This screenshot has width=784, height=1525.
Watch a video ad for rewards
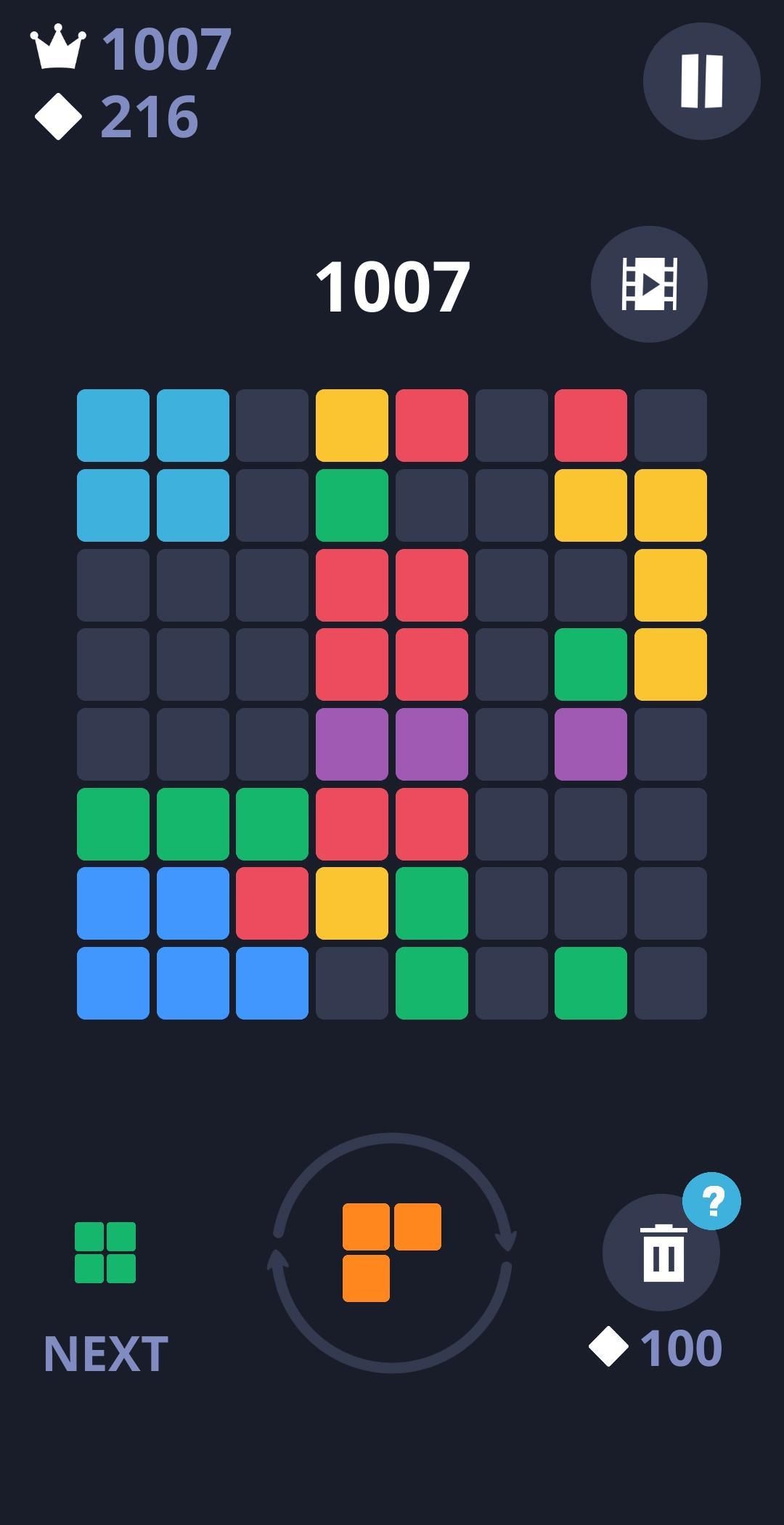tap(649, 284)
